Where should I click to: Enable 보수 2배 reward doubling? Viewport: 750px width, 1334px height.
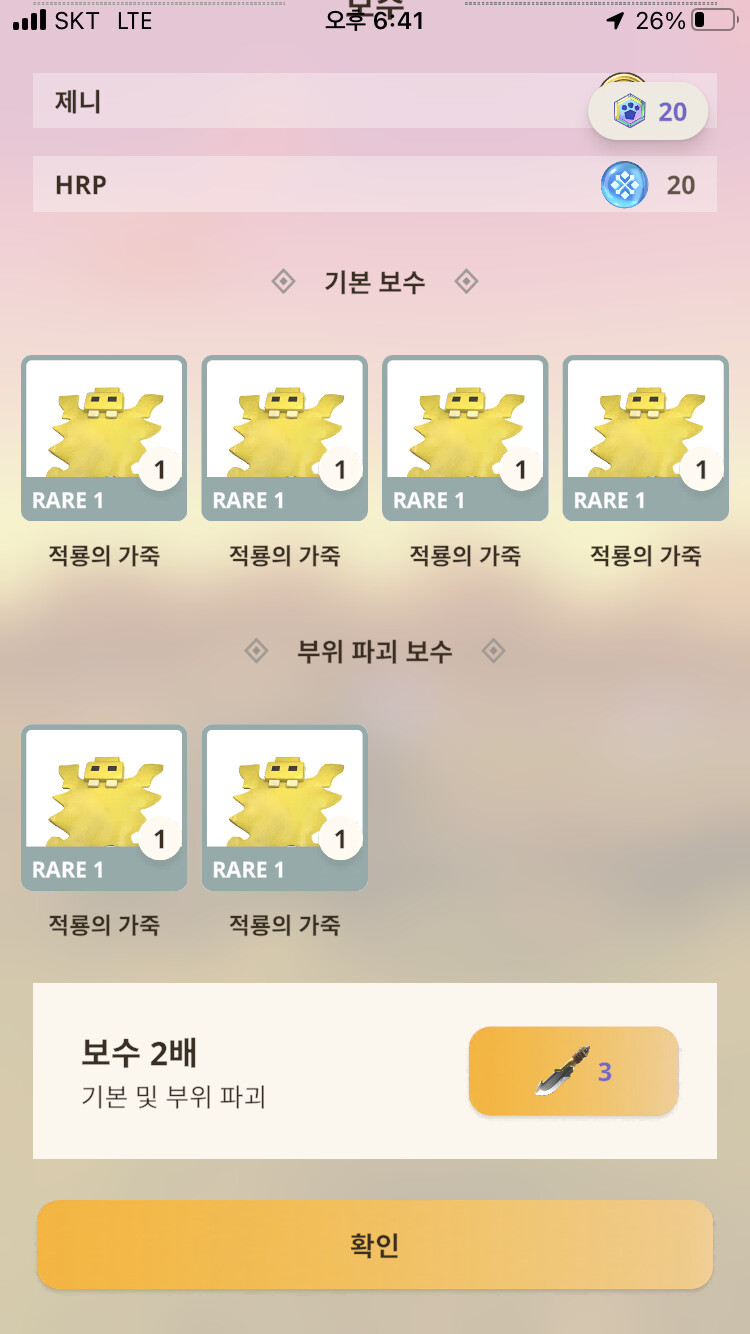pos(573,1071)
